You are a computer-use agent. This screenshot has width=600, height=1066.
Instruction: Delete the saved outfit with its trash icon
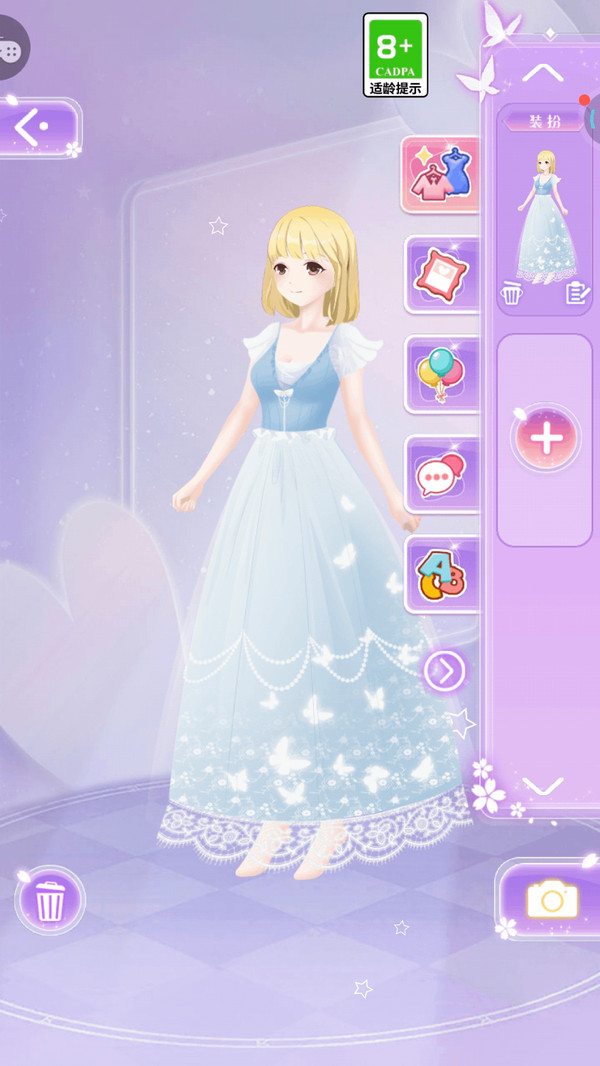(512, 294)
